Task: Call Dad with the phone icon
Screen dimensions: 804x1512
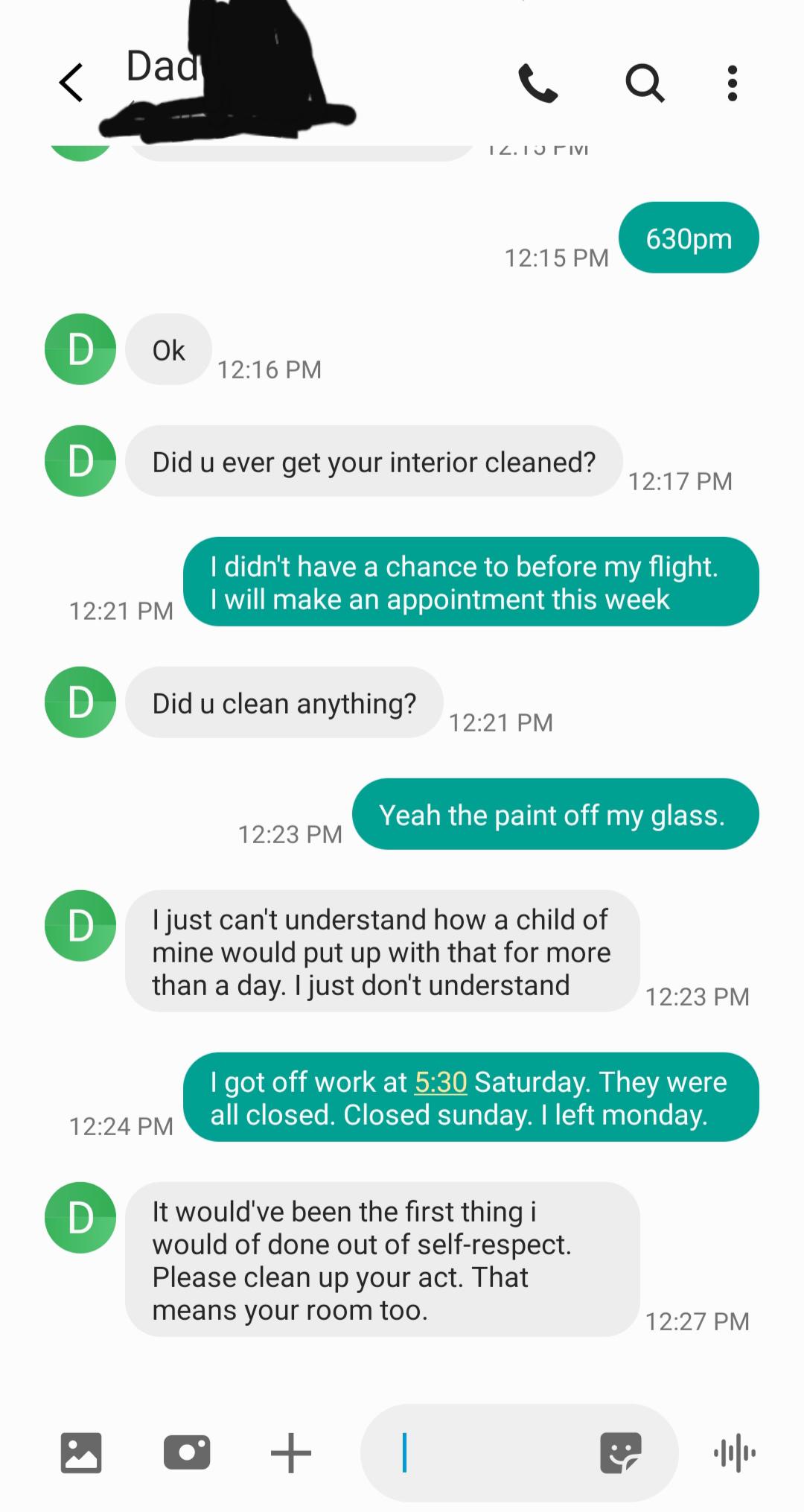Action: coord(537,83)
